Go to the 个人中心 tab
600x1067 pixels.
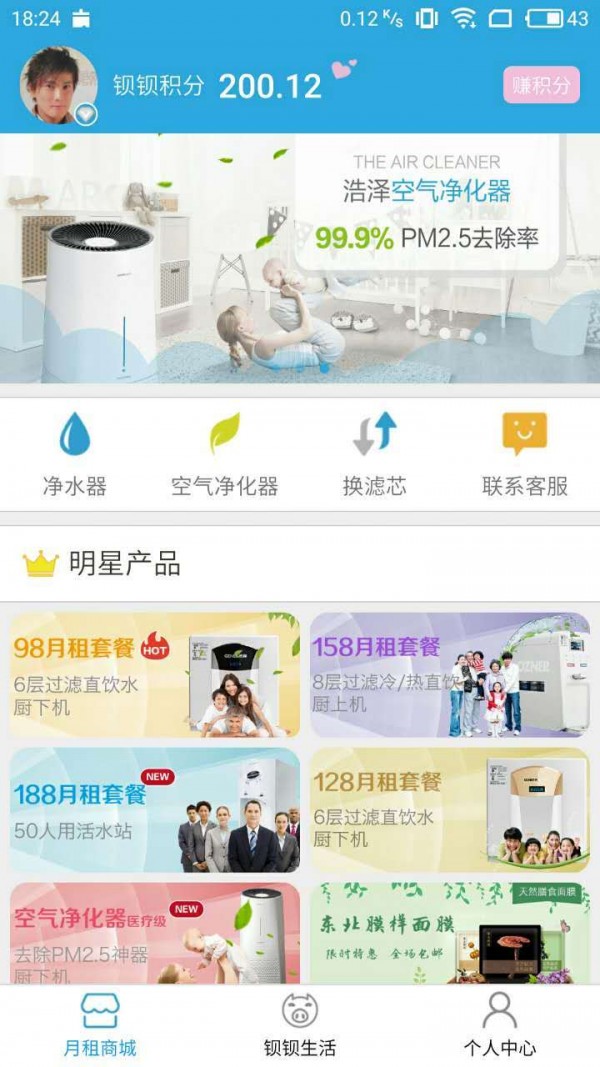click(x=499, y=1025)
